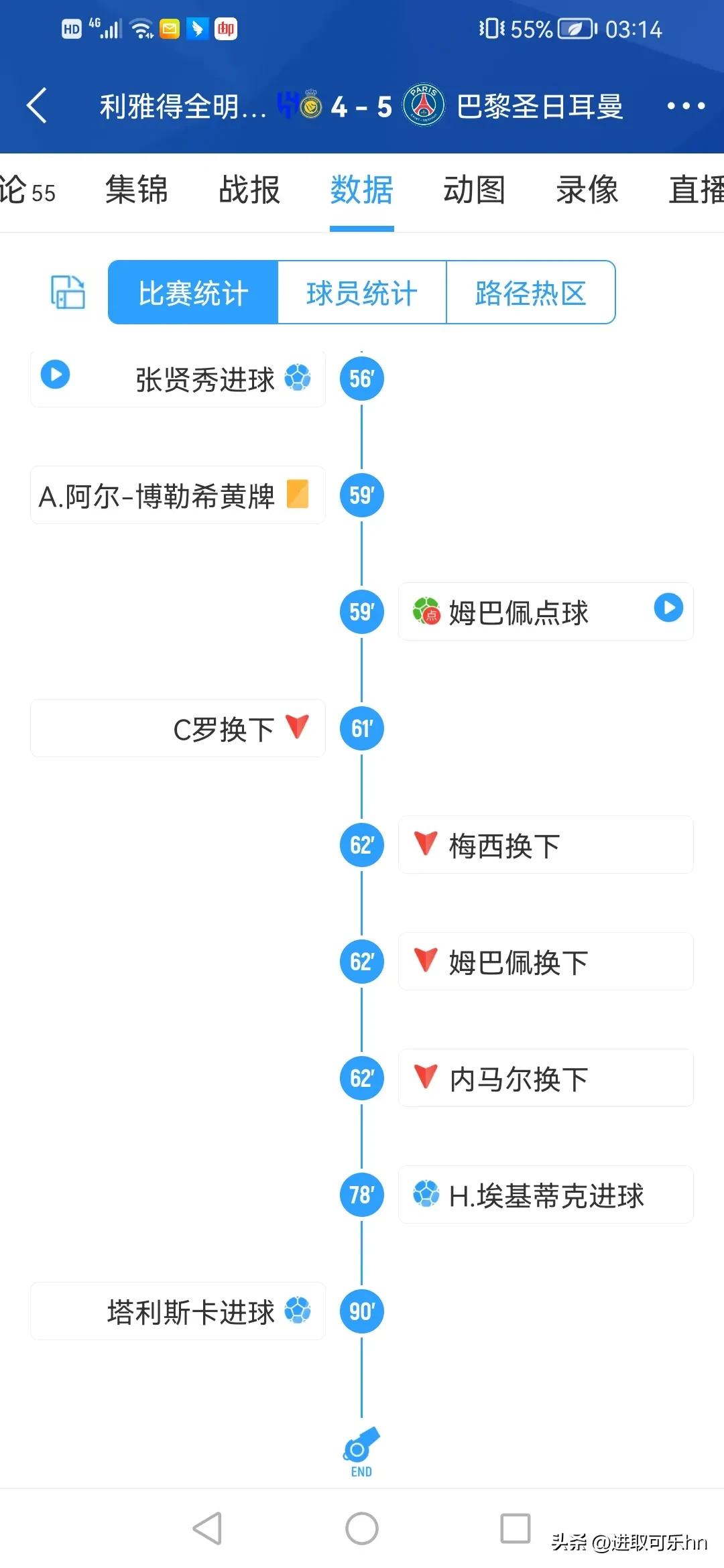Image resolution: width=724 pixels, height=1568 pixels.
Task: Open the more options menu in top corner
Action: click(x=686, y=105)
